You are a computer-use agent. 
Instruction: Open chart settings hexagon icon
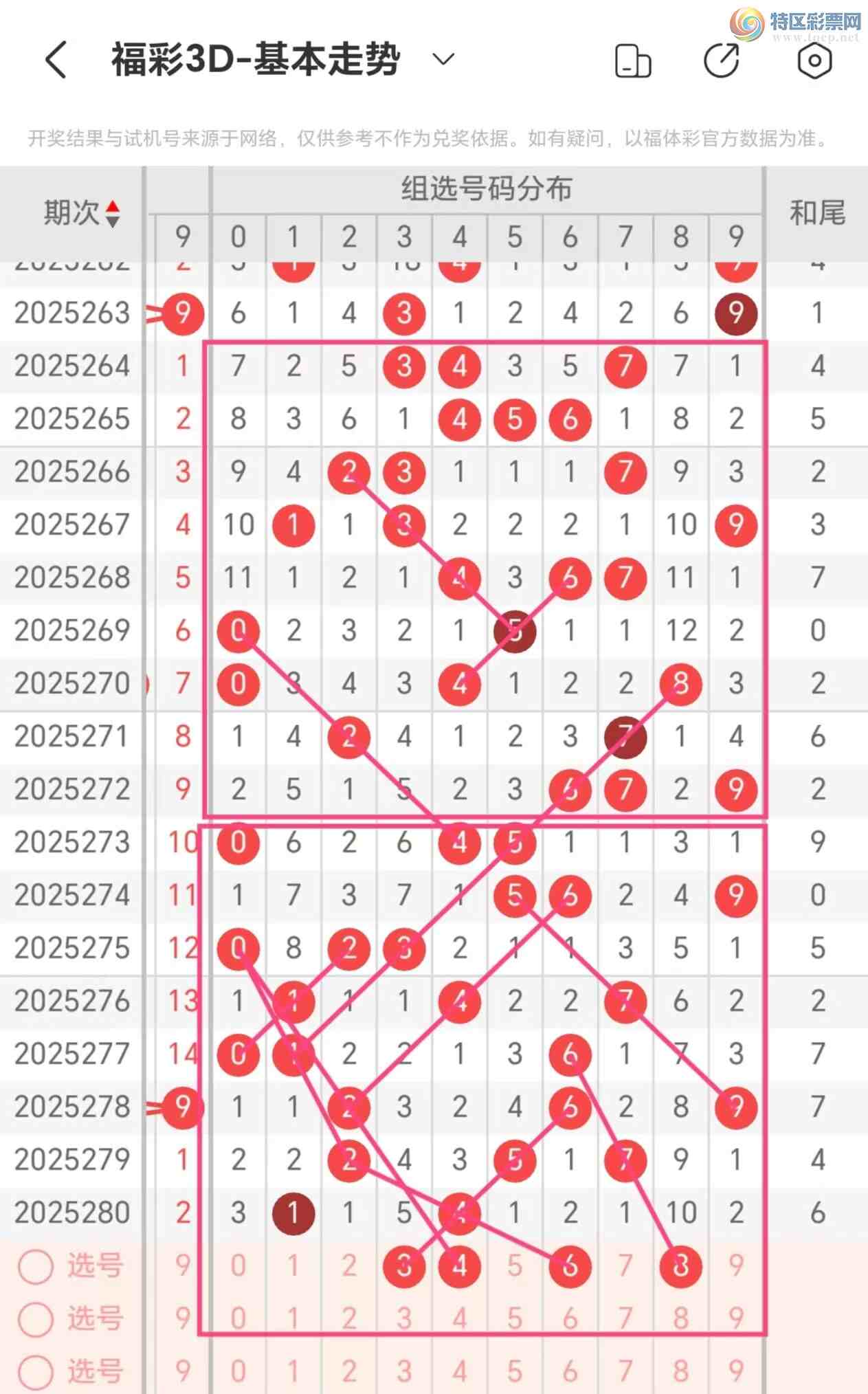tap(814, 60)
